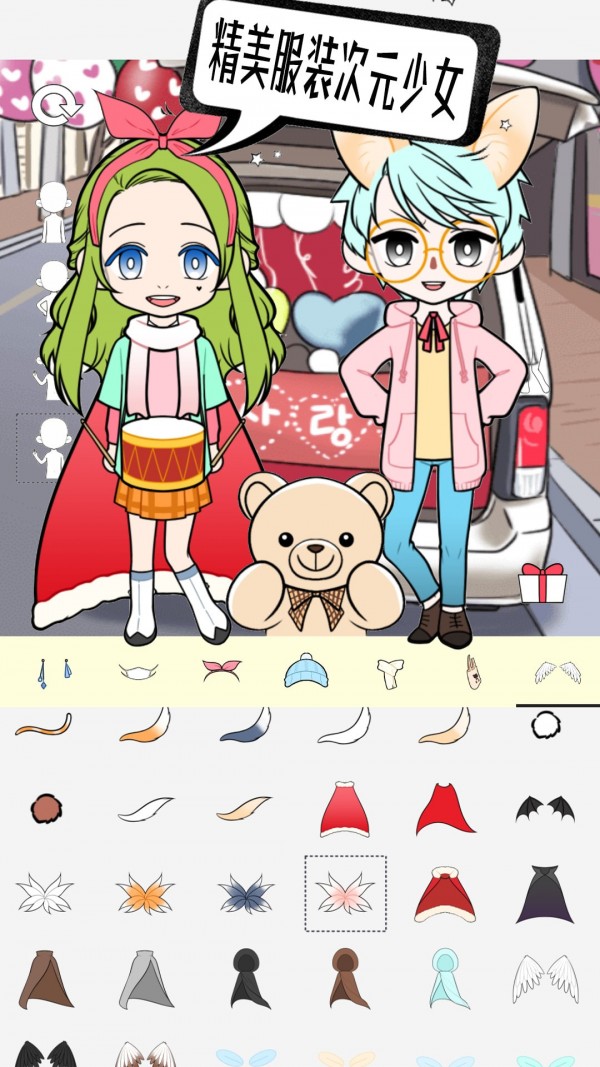Open the gift box reward
The image size is (600, 1067).
click(x=542, y=582)
